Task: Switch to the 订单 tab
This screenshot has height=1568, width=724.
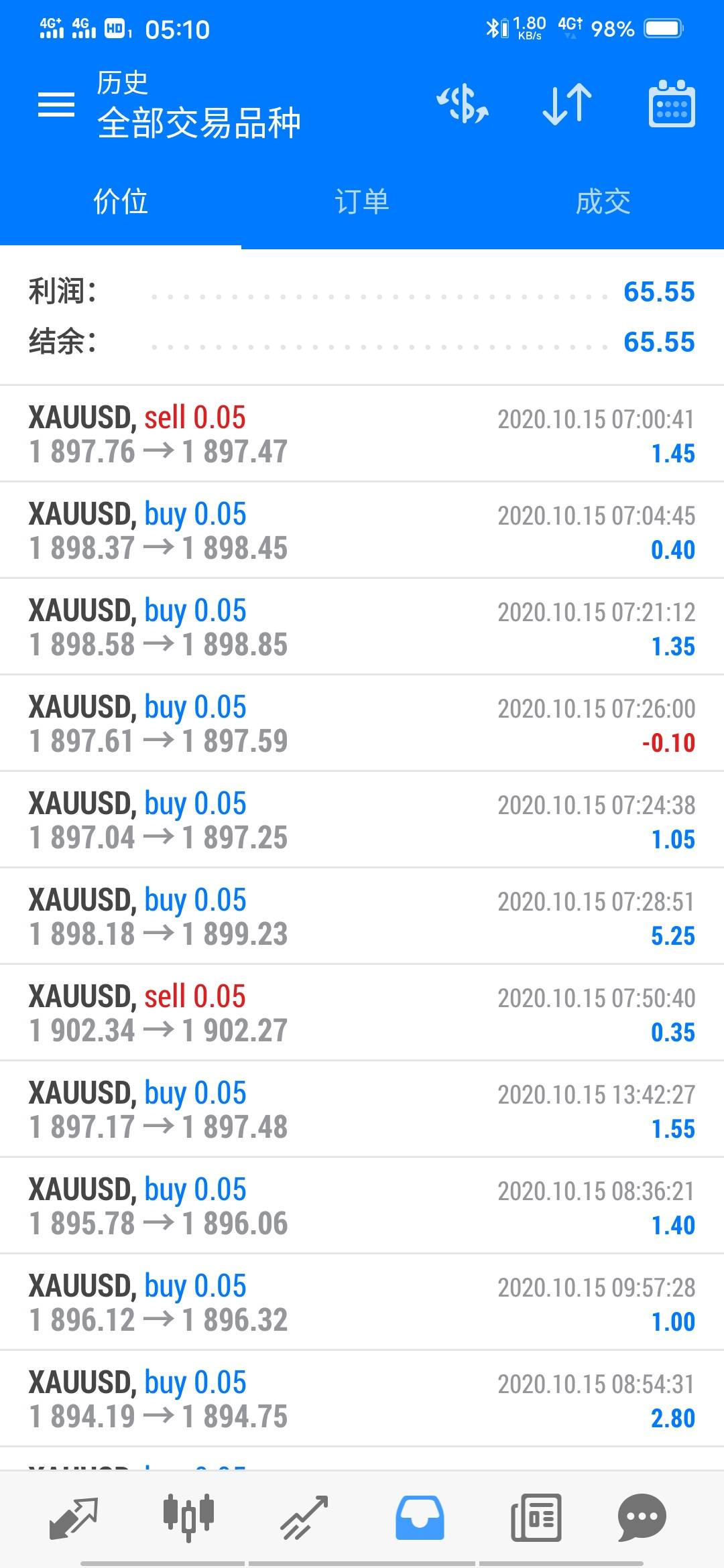Action: [x=362, y=201]
